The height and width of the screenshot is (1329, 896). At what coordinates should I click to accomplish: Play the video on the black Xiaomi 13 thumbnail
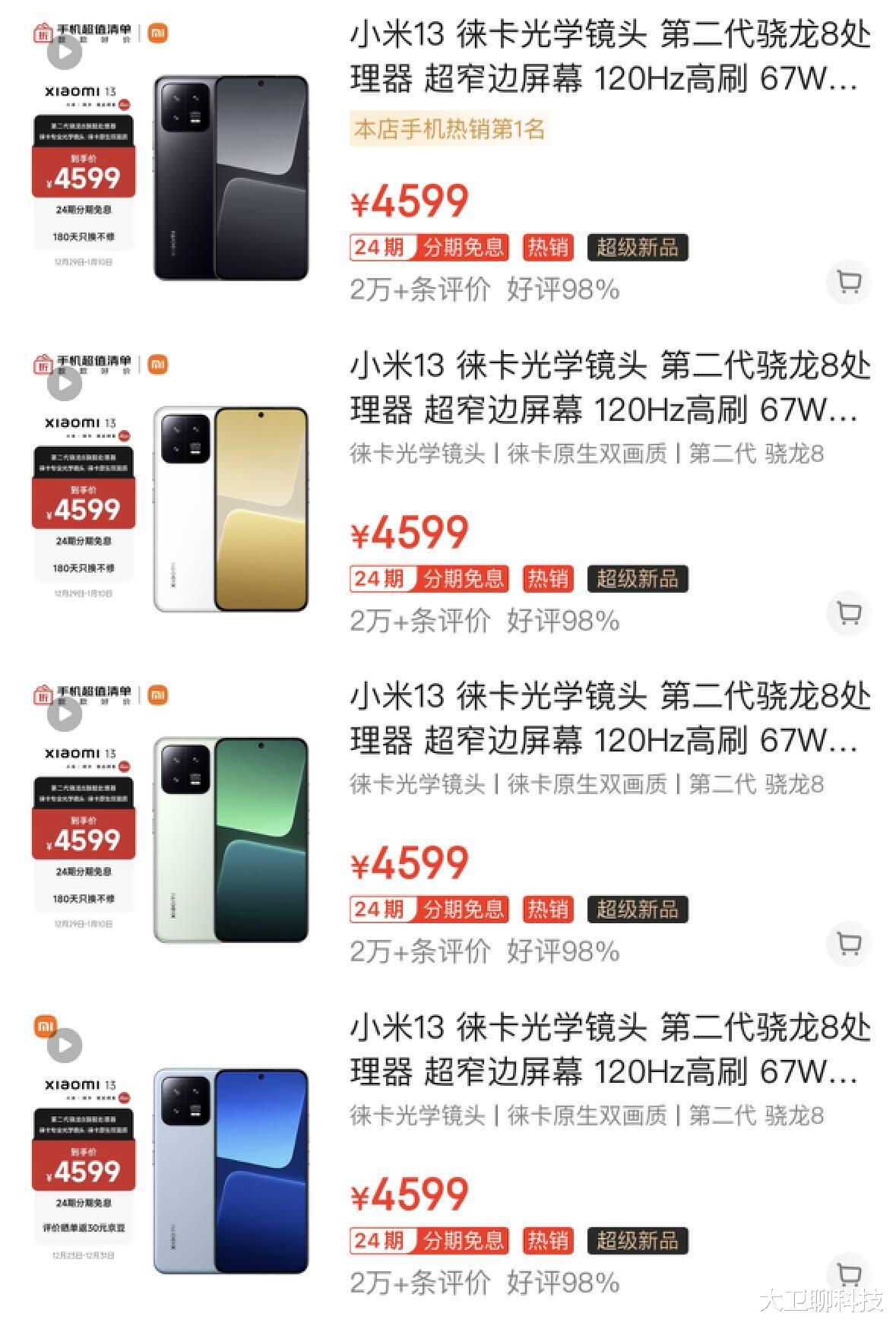(x=65, y=52)
